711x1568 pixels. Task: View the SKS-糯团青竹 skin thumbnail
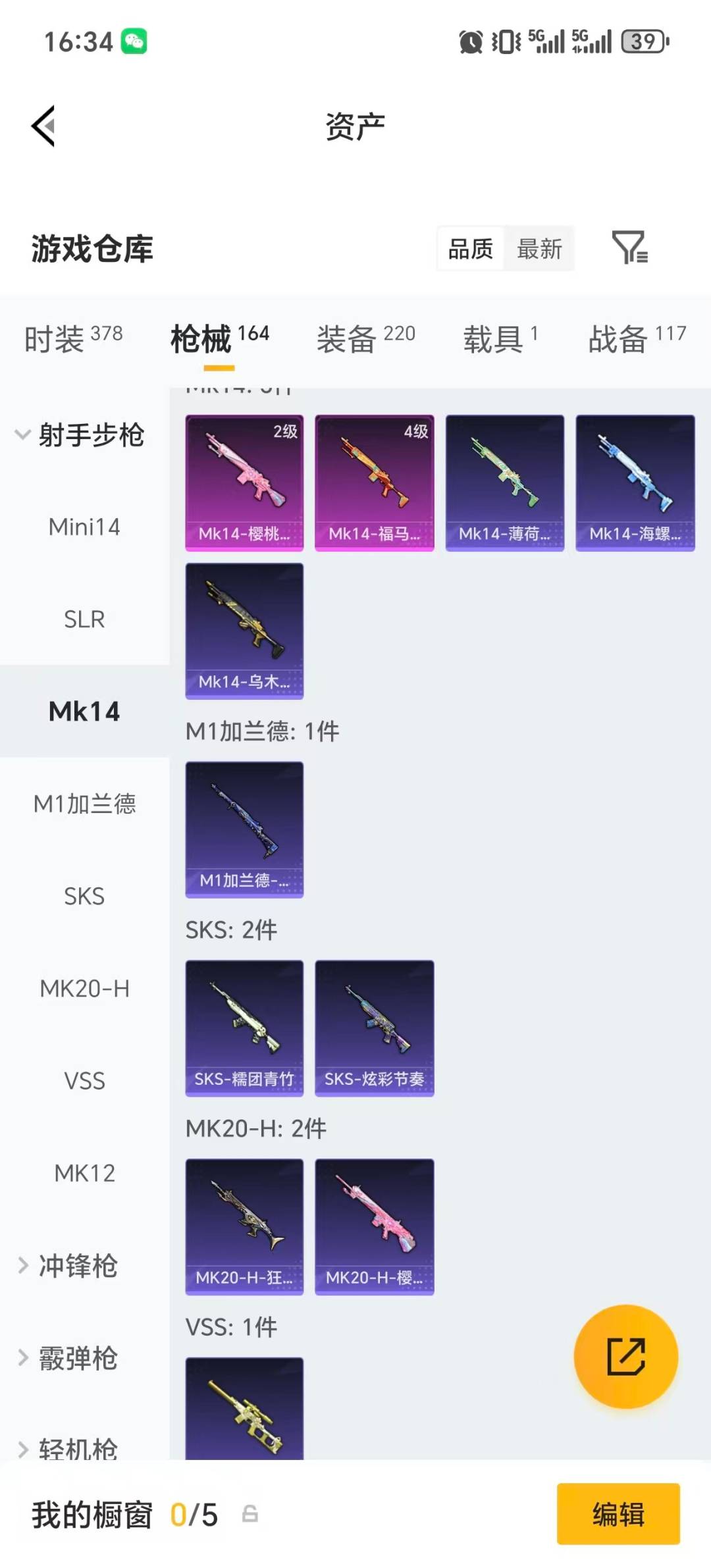pos(244,1029)
